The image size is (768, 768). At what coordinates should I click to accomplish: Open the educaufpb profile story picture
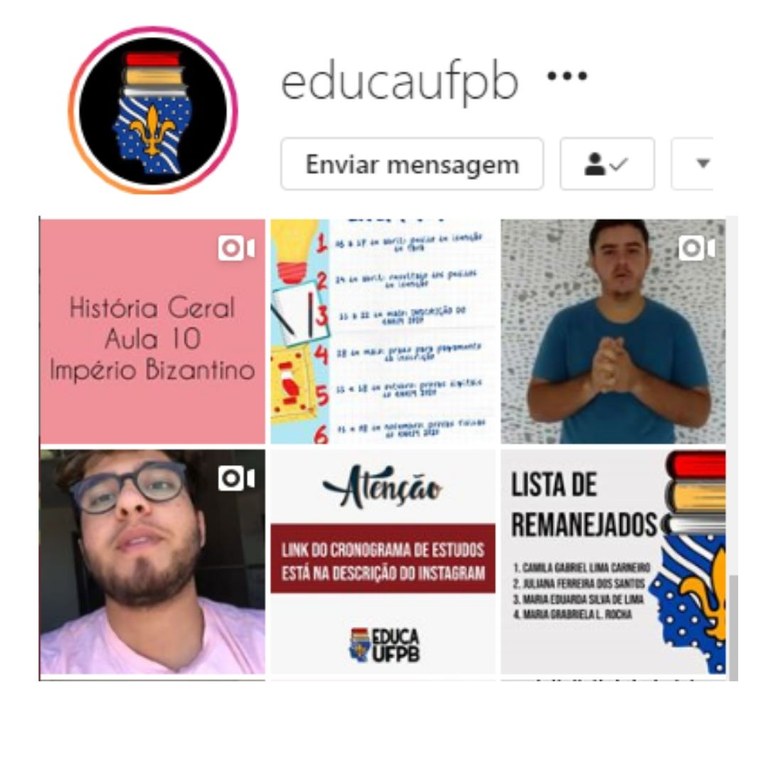click(152, 109)
